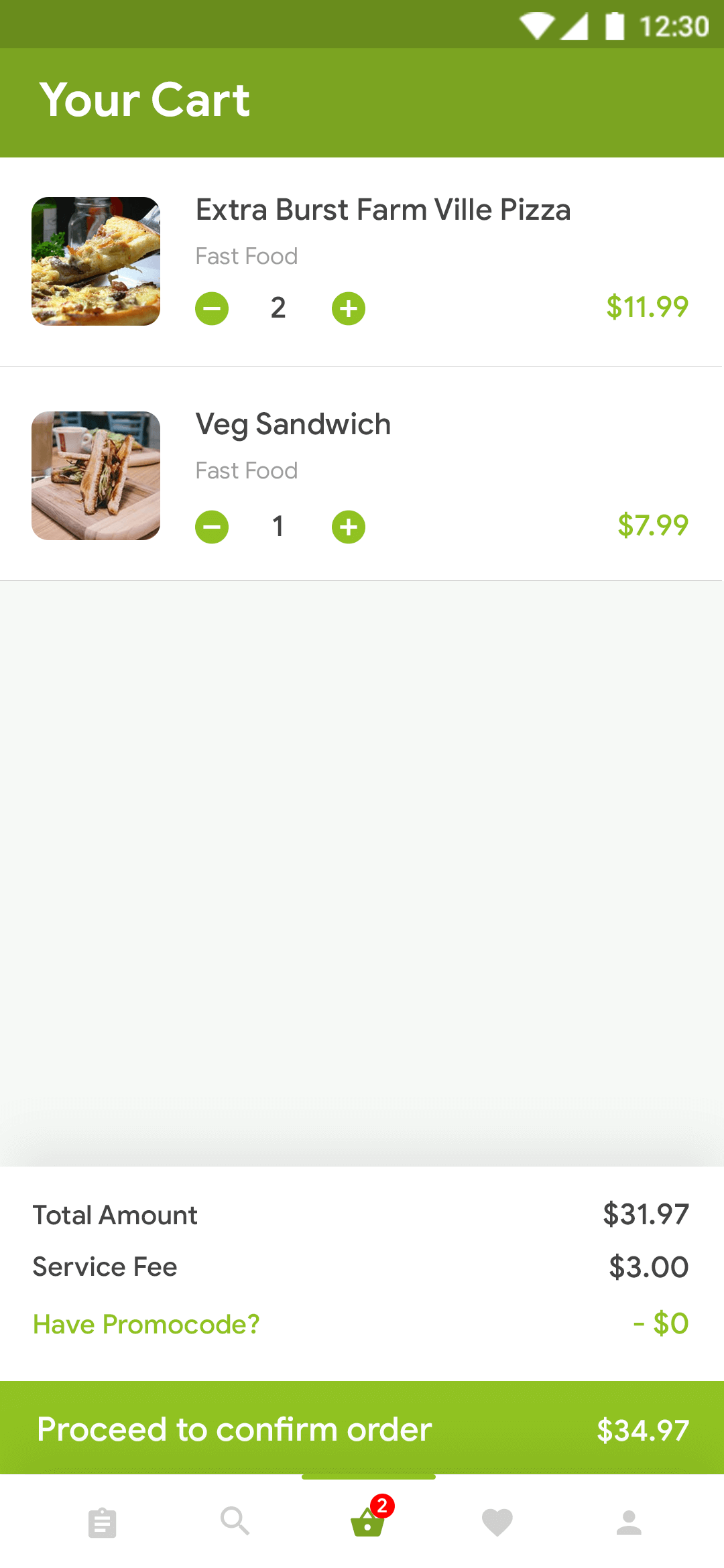Open the favorites heart in bottom navigation

click(498, 1521)
